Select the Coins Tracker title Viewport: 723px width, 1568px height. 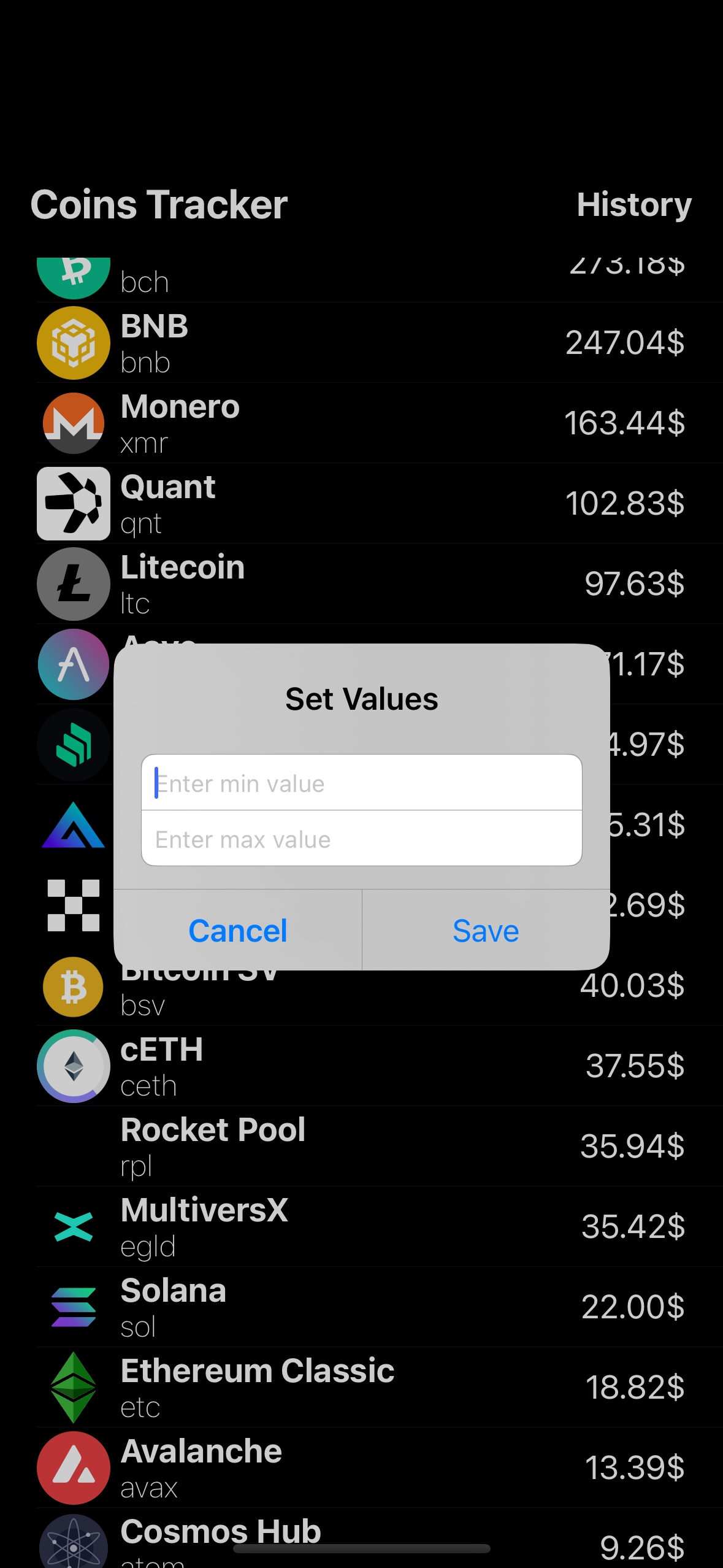coord(159,205)
